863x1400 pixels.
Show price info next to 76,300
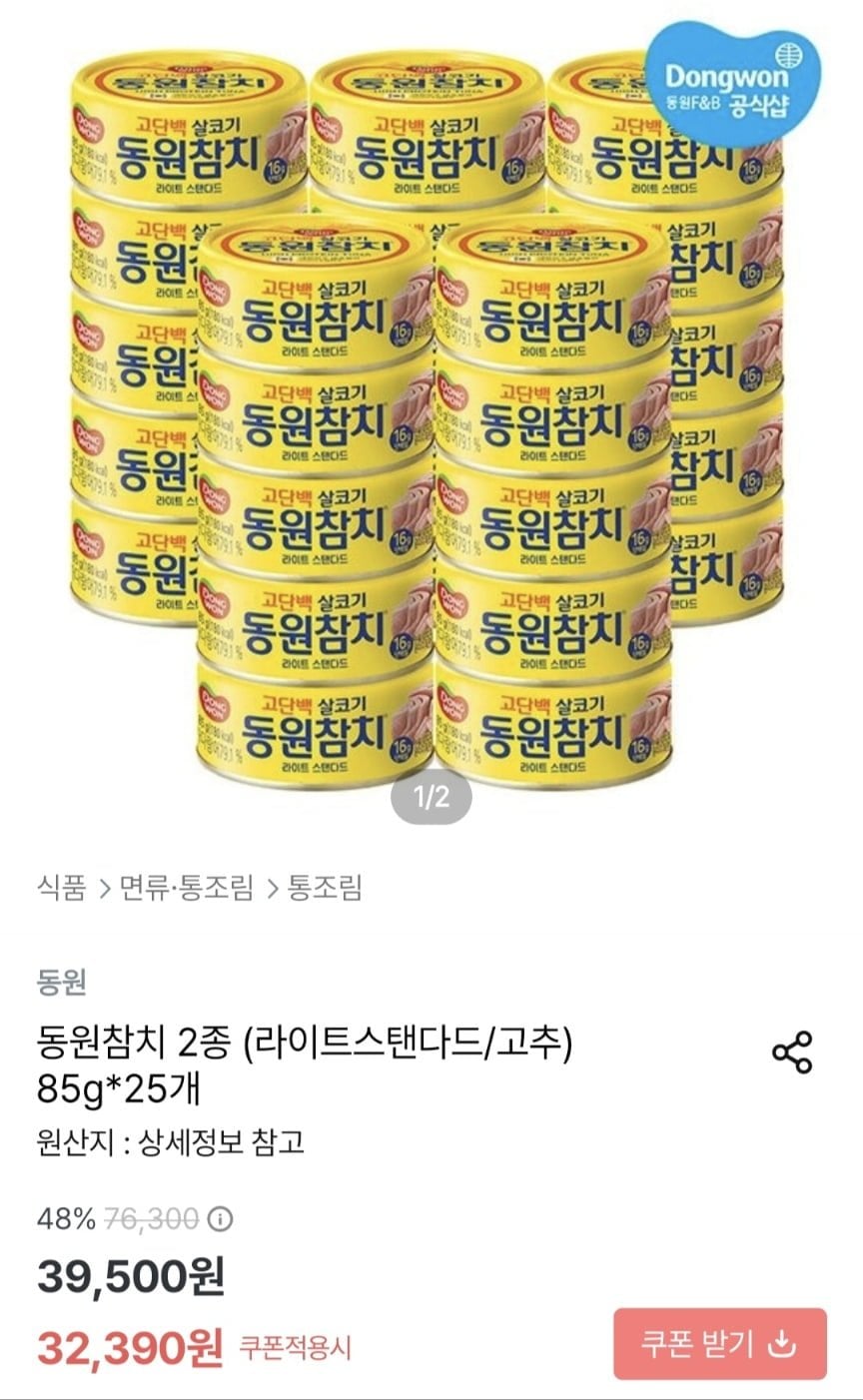point(223,1219)
